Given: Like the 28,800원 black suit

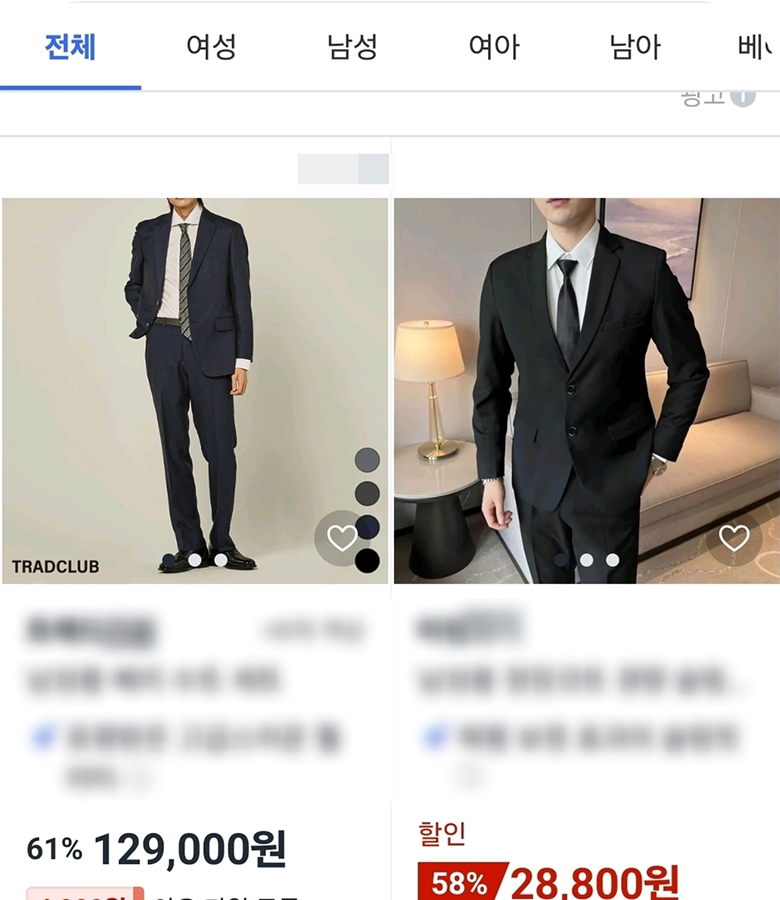Looking at the screenshot, I should click(x=734, y=539).
